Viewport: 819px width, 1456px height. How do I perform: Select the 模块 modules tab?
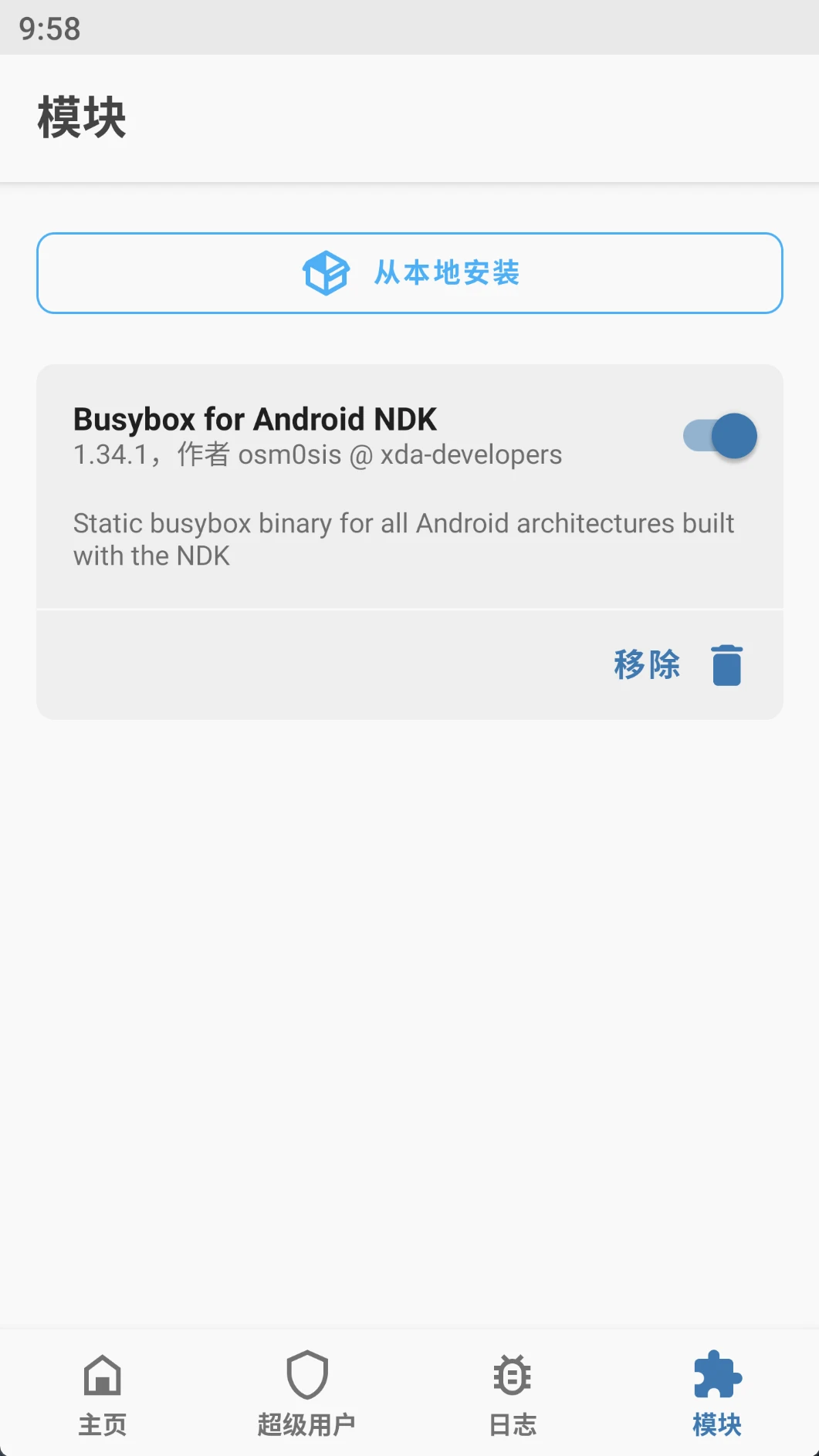(716, 1393)
